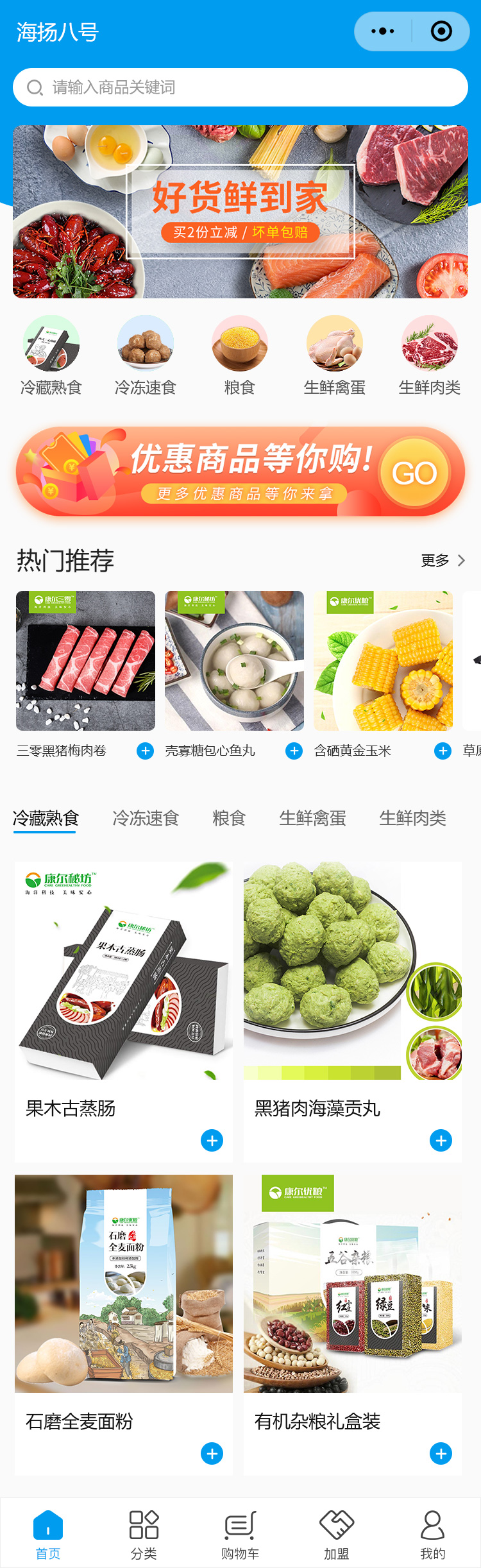Open the 购物车 tab

point(240,1535)
